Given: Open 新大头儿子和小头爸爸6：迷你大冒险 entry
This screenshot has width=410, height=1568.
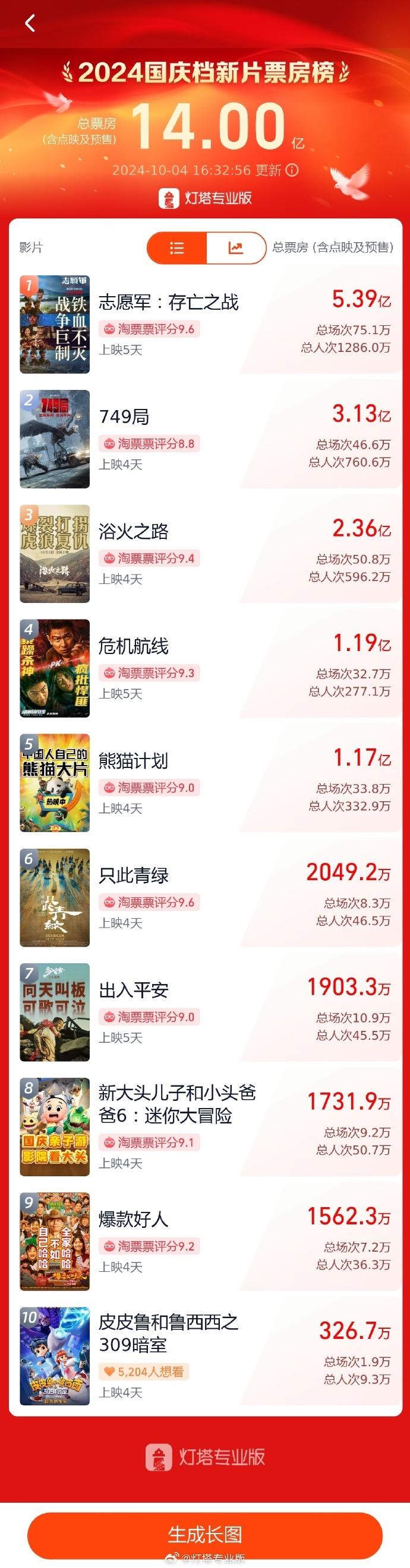Looking at the screenshot, I should (x=204, y=1126).
